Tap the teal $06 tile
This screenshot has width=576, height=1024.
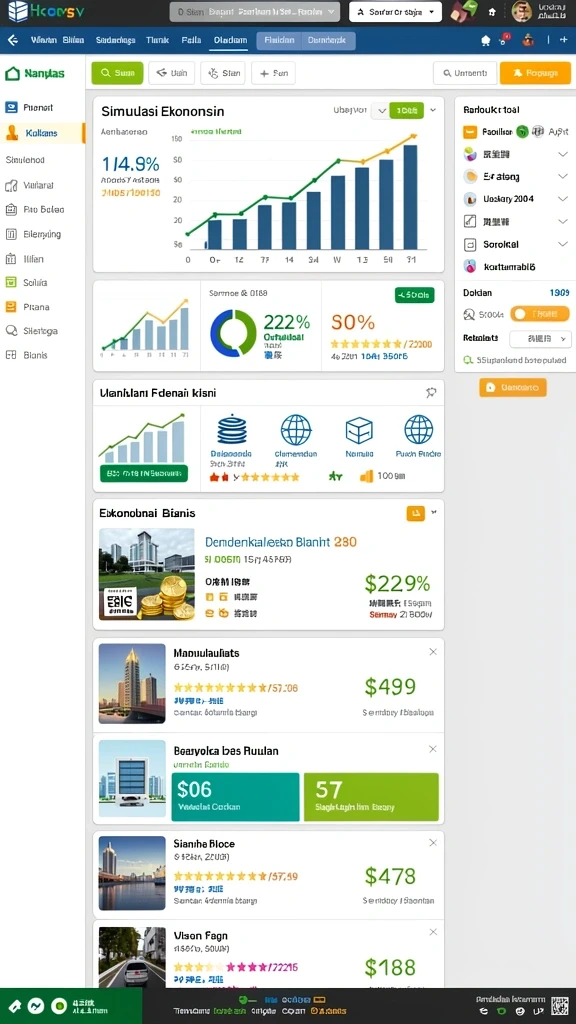click(235, 797)
